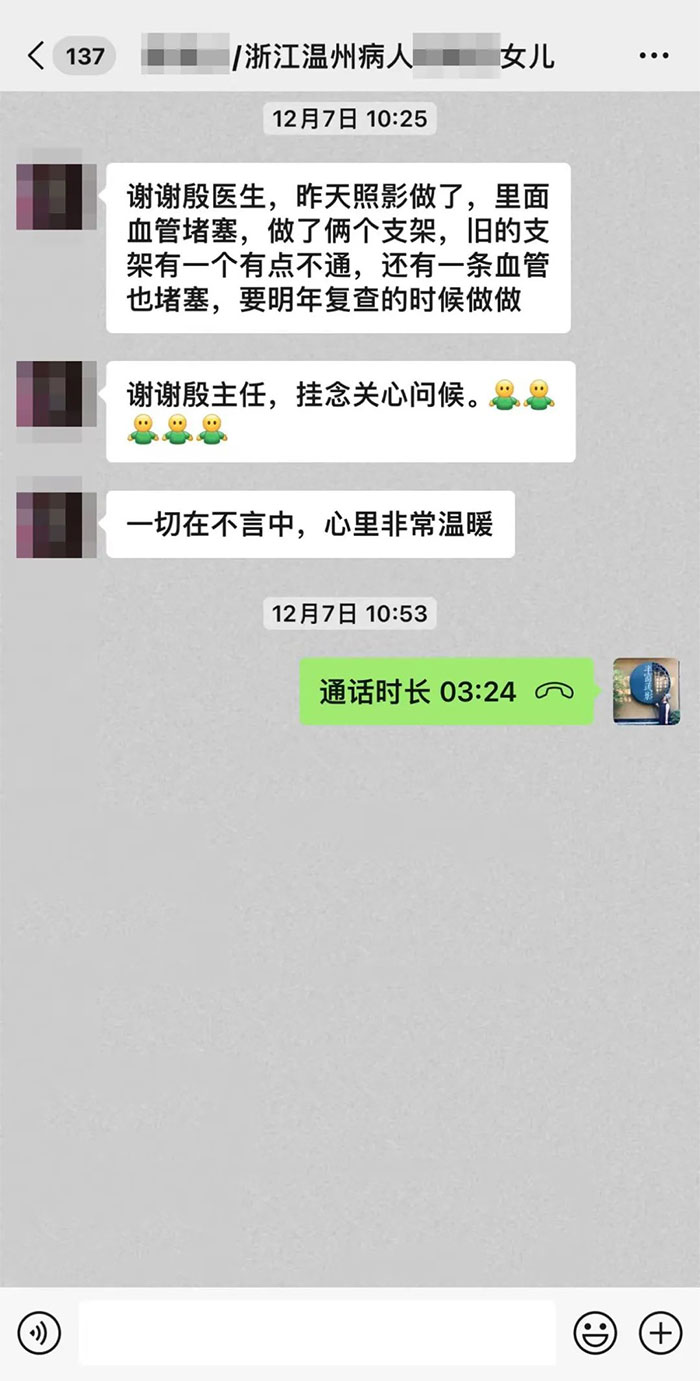This screenshot has width=700, height=1381.
Task: Tap the message text field
Action: click(x=317, y=1332)
